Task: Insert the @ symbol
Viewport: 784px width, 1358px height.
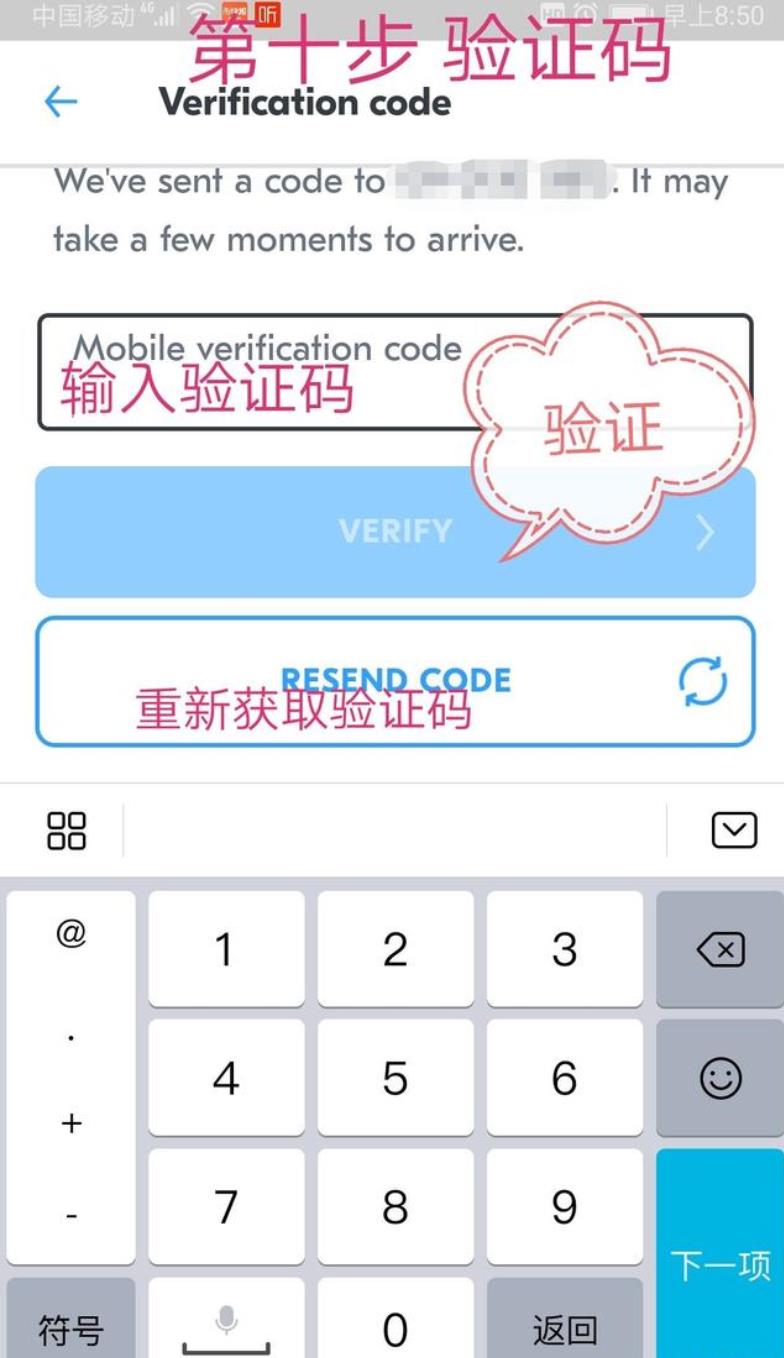Action: 71,935
